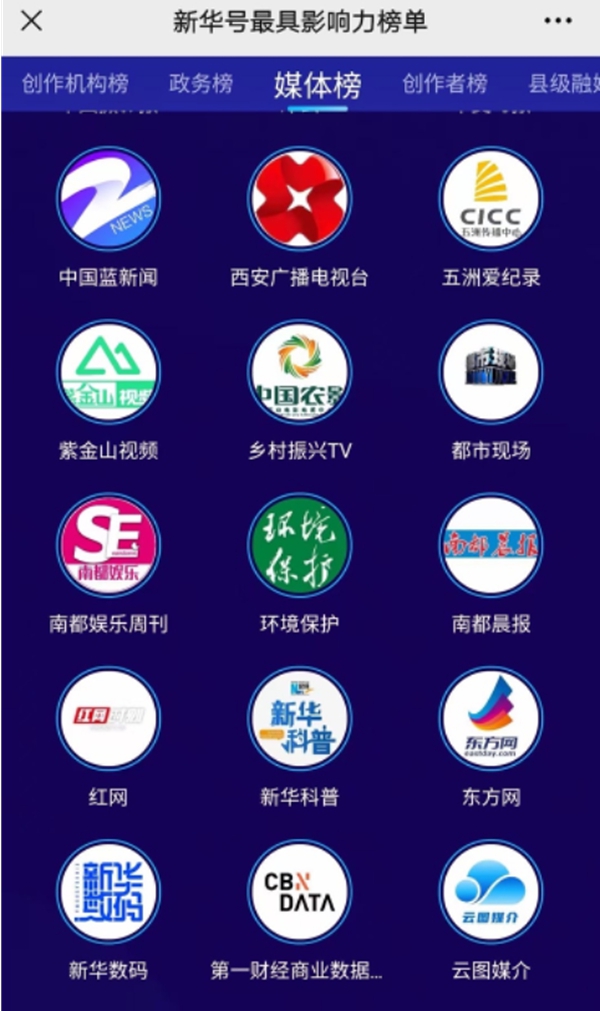Switch to the 创作机构榜 tab

click(x=75, y=84)
